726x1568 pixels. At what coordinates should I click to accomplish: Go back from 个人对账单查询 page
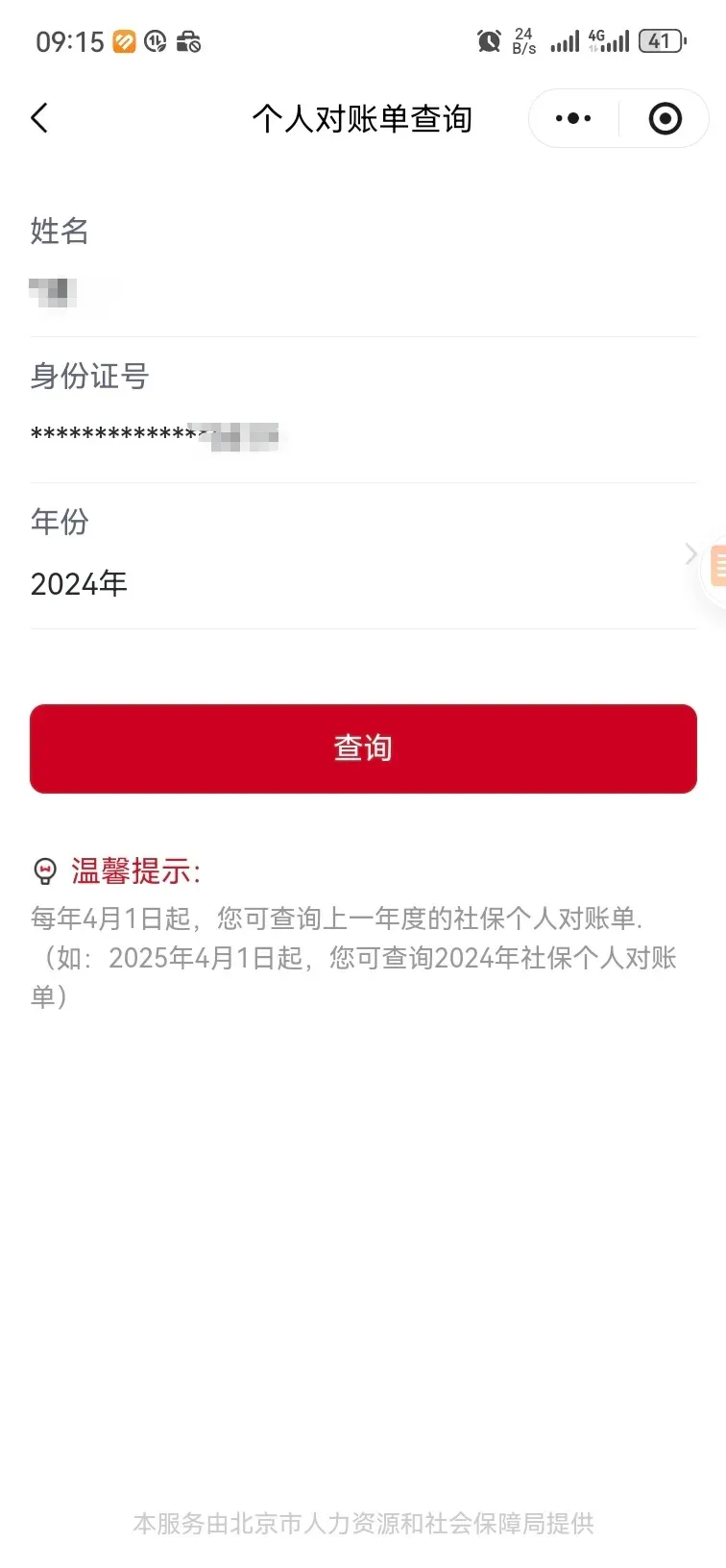(39, 118)
